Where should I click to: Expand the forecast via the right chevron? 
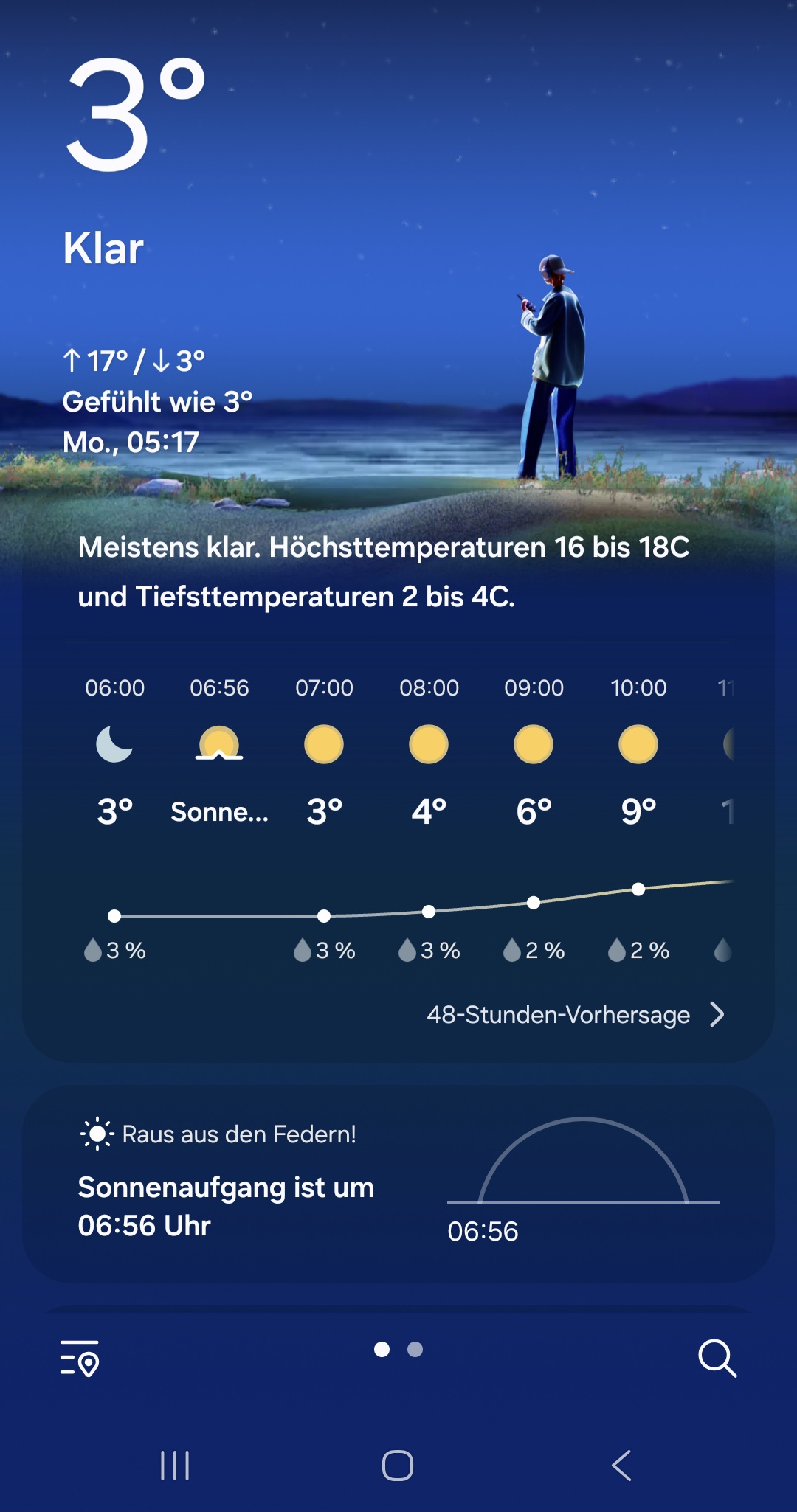(x=718, y=1015)
